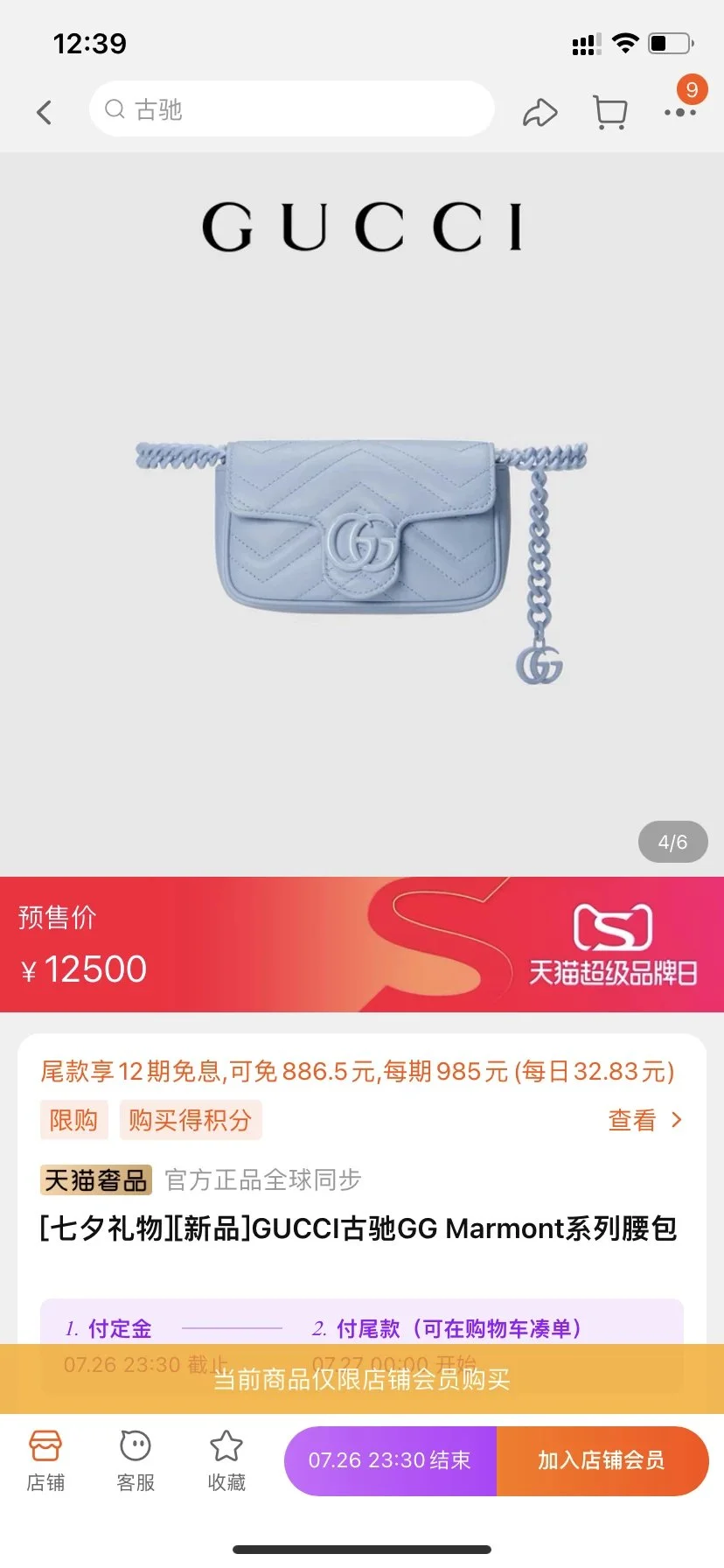Tap the 07.26 23:30结束 button
724x1568 pixels.
coord(390,1460)
